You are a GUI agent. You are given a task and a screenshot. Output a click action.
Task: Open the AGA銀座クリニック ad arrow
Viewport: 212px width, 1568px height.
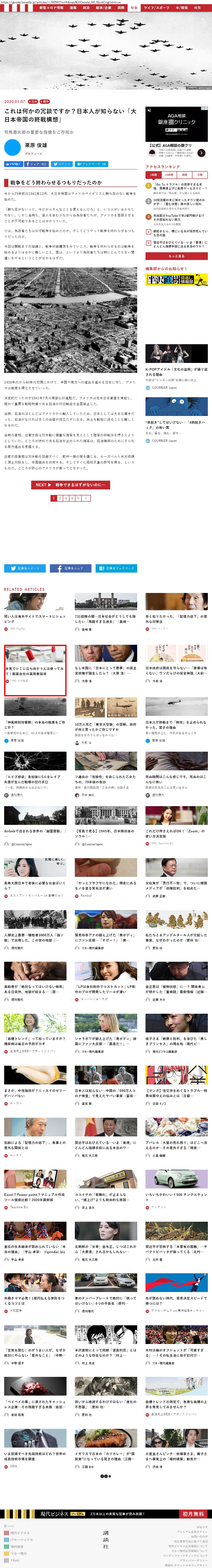pos(201,153)
